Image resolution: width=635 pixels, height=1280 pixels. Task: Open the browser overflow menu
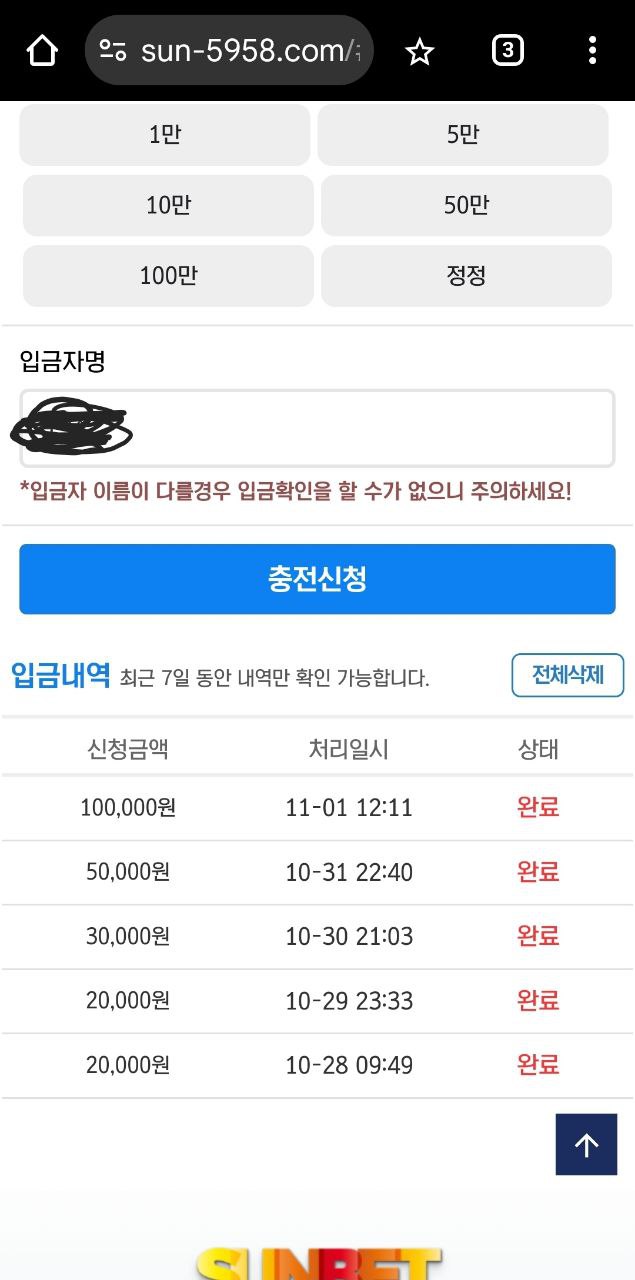pos(592,51)
